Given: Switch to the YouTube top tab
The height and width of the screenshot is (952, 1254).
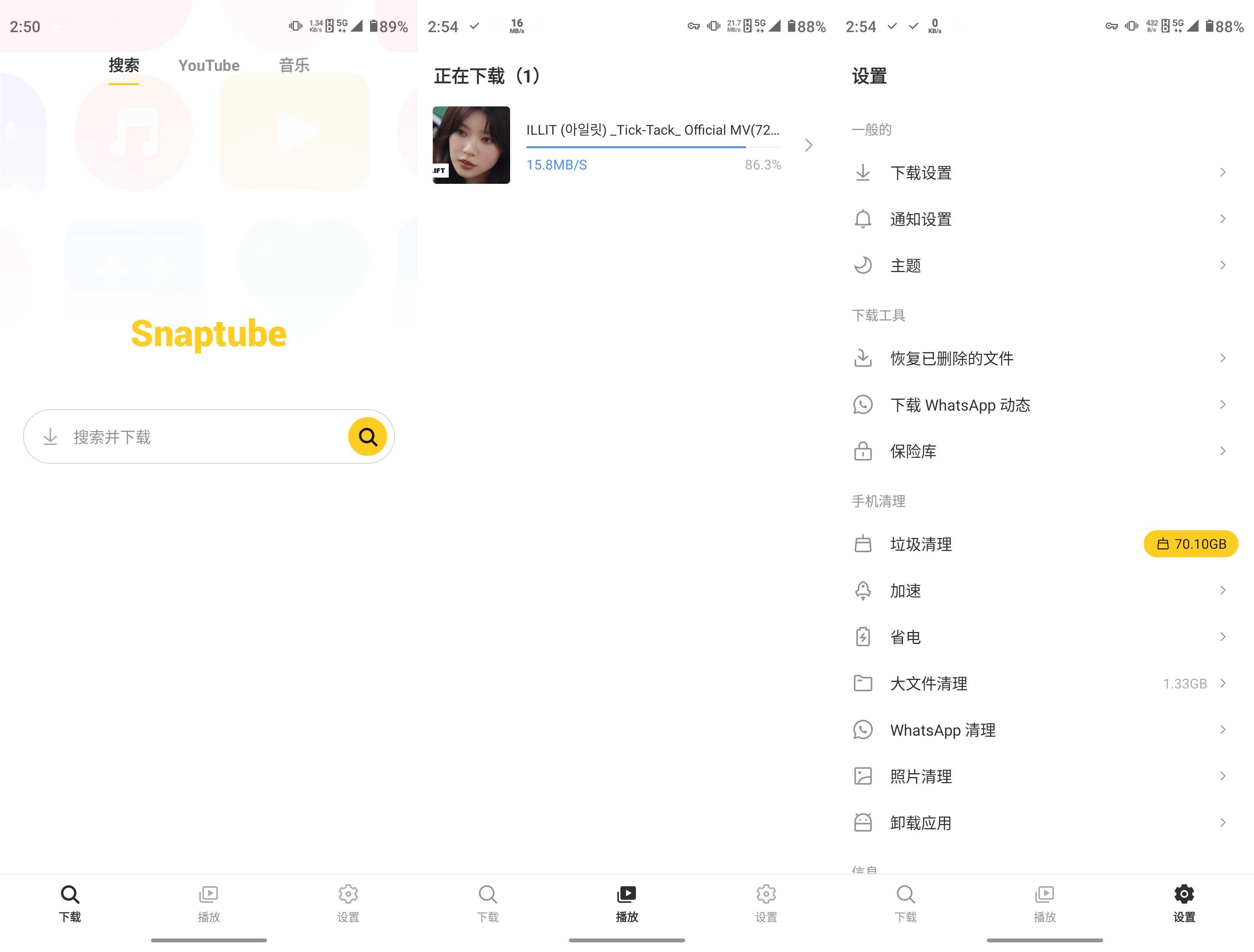Looking at the screenshot, I should tap(209, 65).
